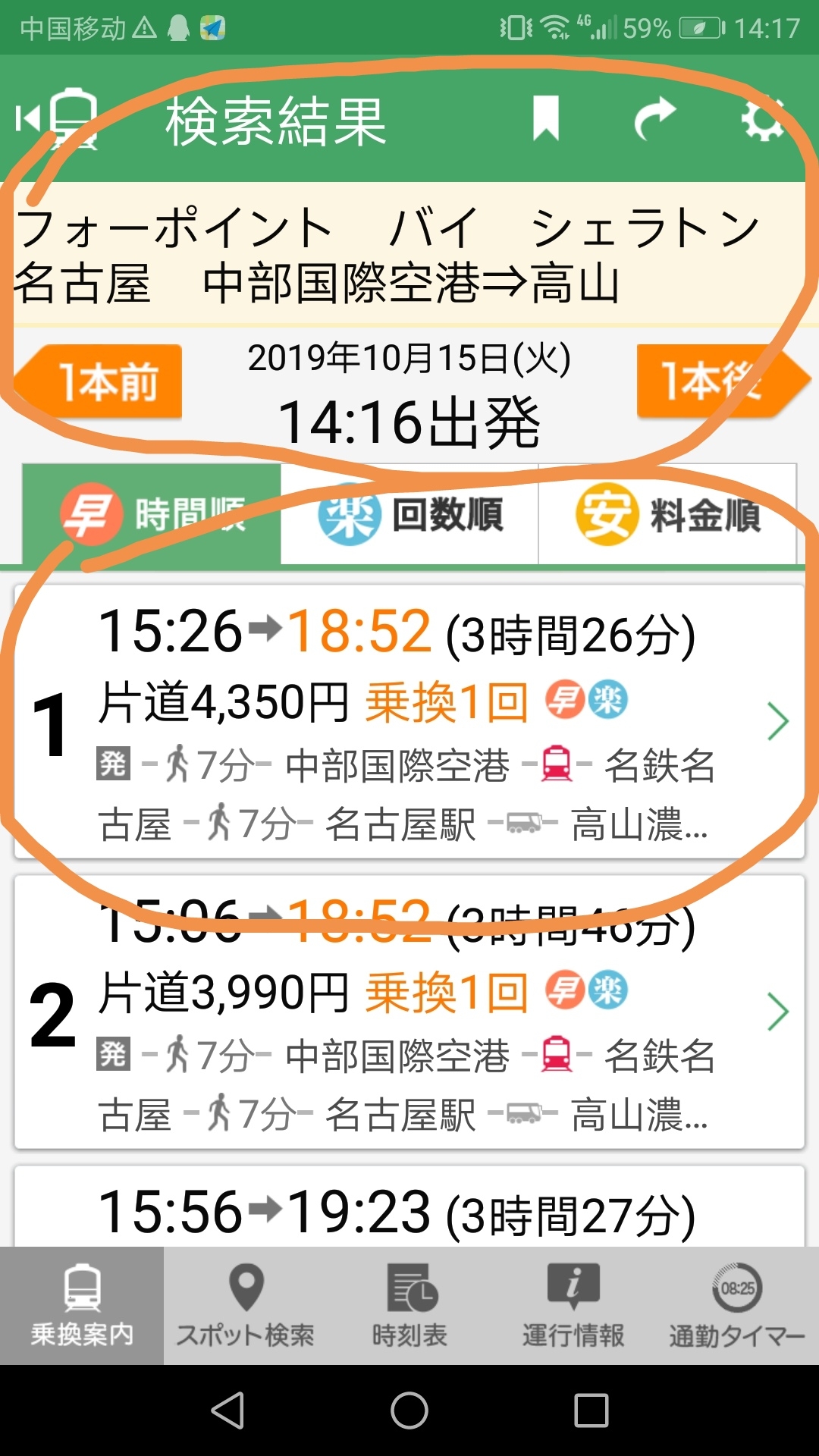819x1456 pixels.
Task: Go back to the route search screen
Action: pyautogui.click(x=57, y=119)
